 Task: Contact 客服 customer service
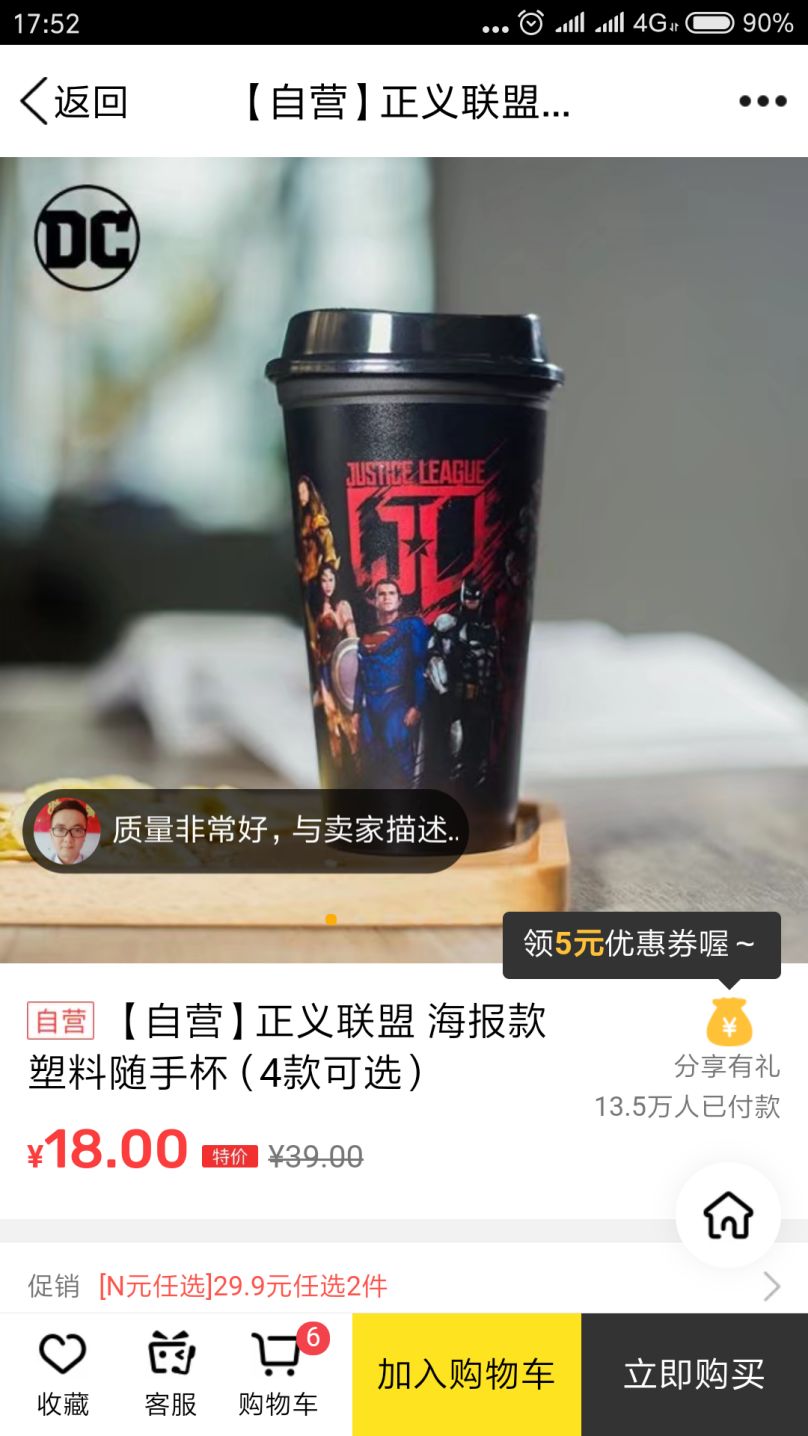(x=171, y=1375)
